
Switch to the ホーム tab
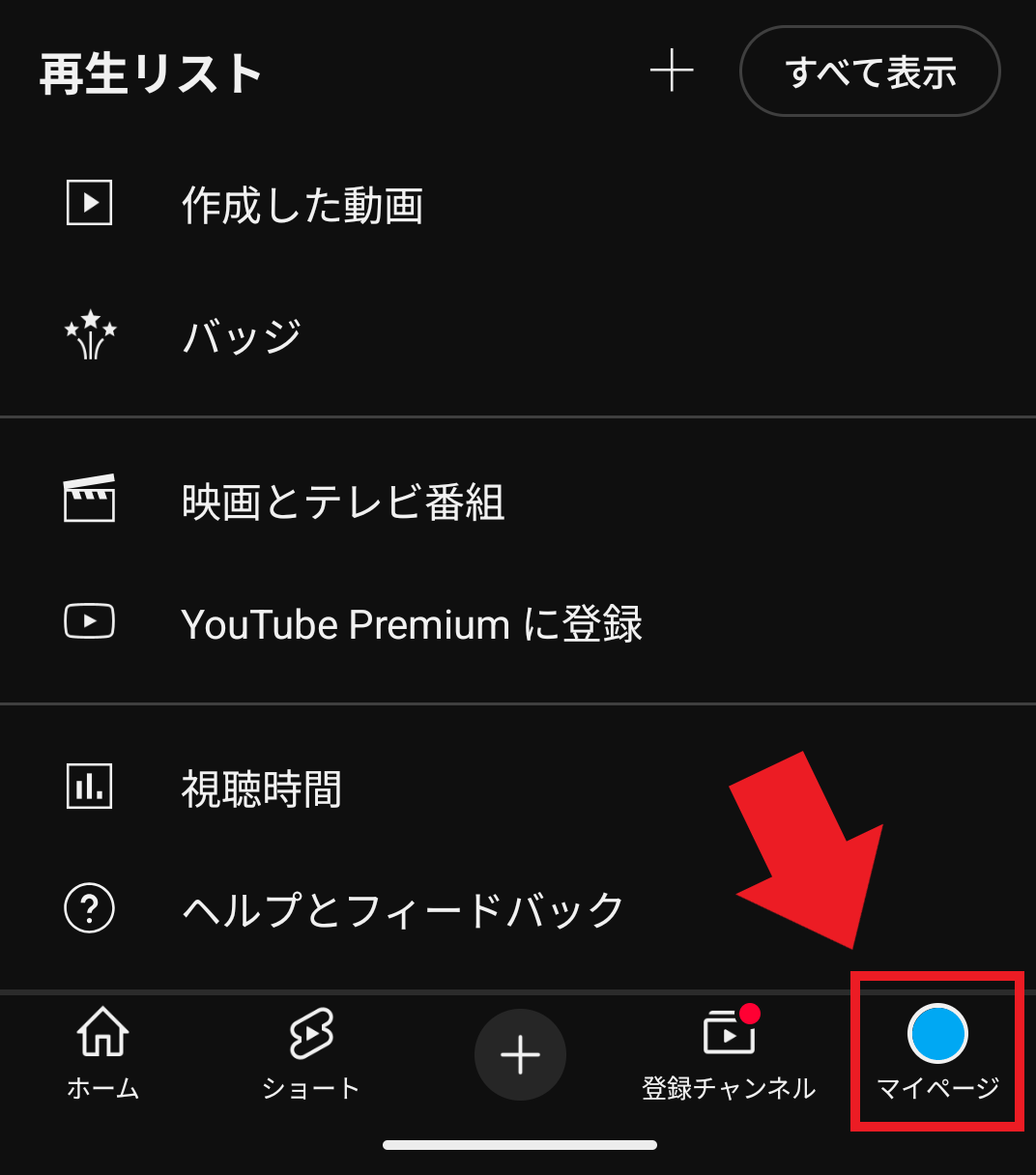(x=102, y=1053)
